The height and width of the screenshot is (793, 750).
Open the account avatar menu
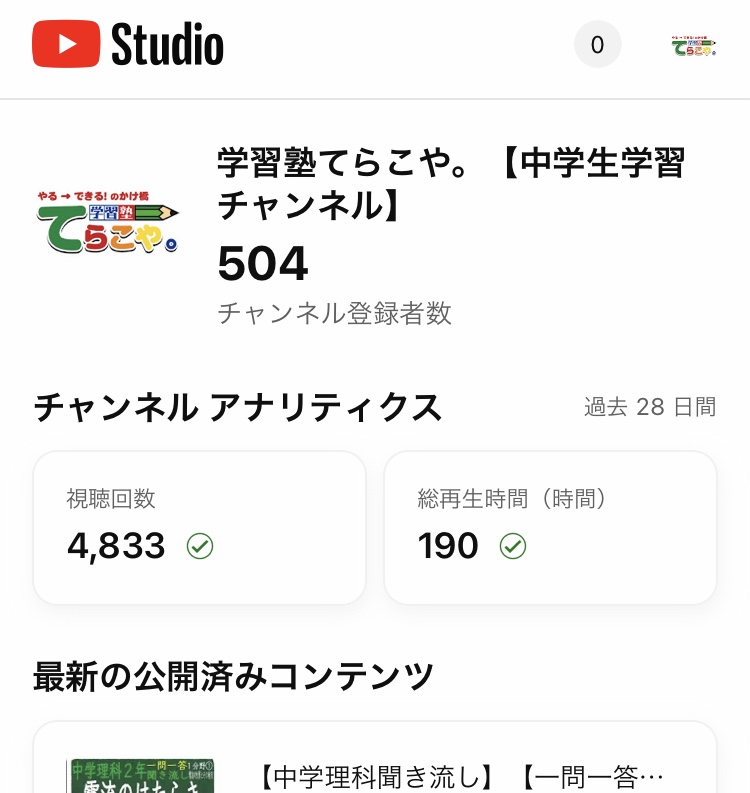693,45
